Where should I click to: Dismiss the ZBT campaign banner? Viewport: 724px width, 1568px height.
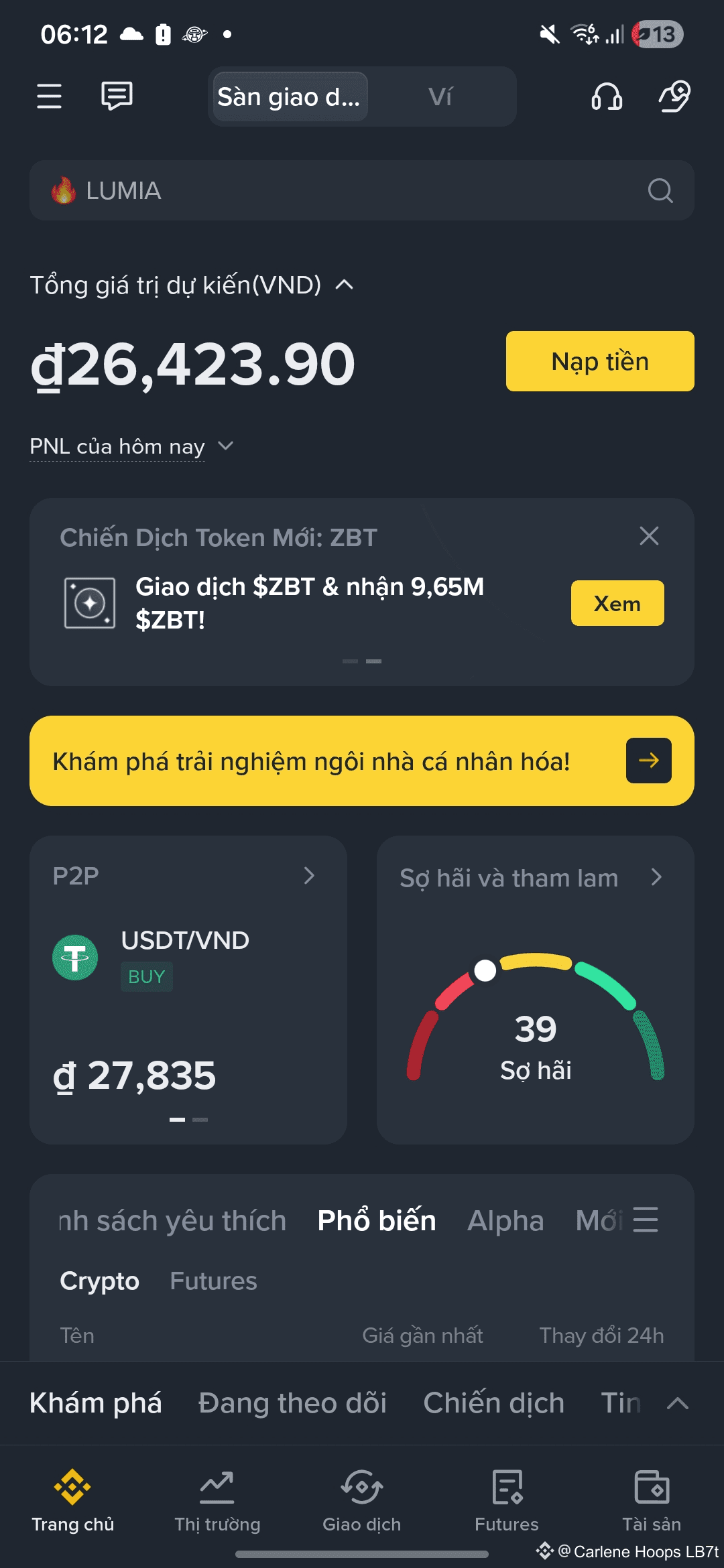tap(649, 536)
